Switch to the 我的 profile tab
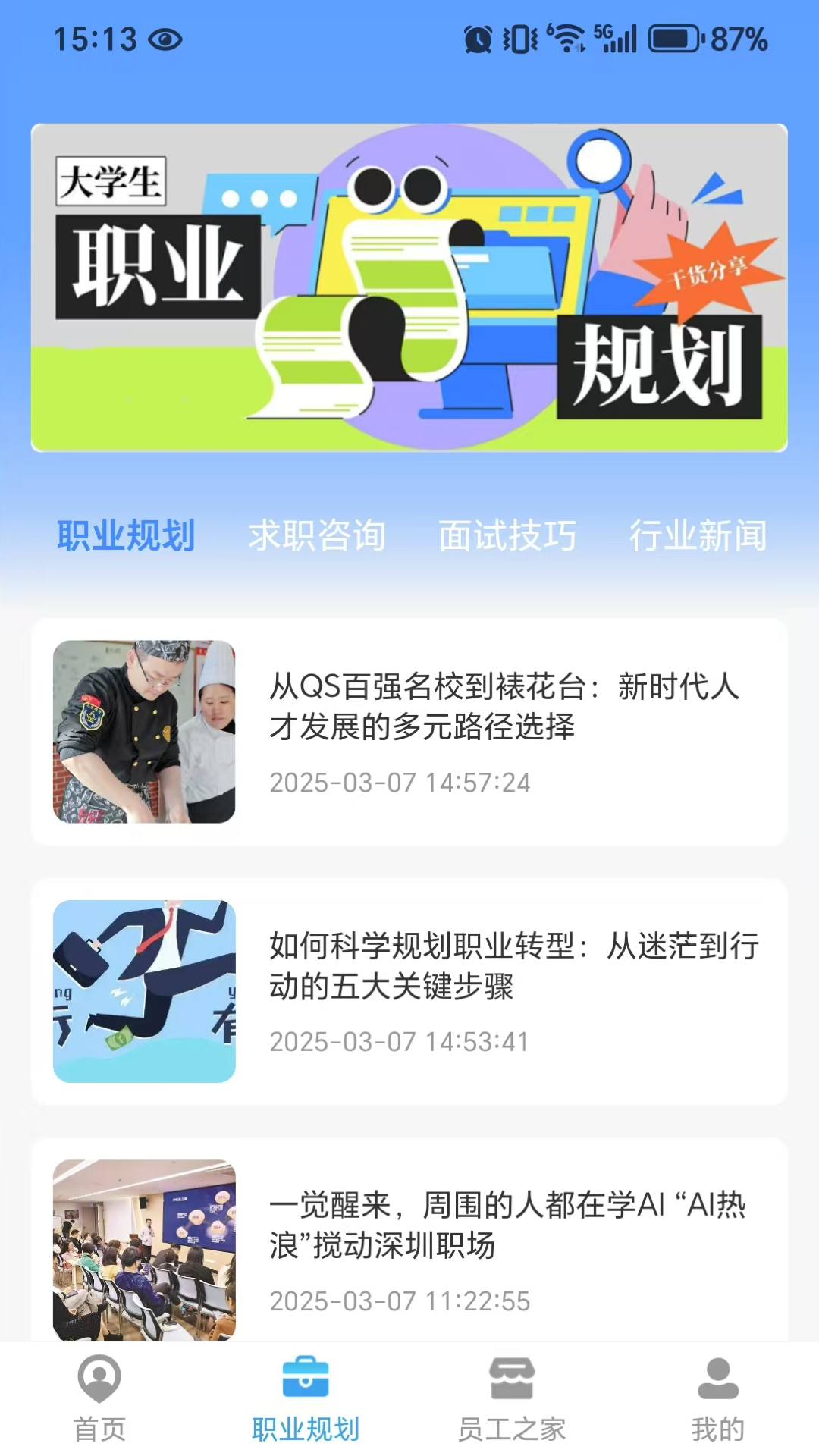819x1456 pixels. [x=717, y=1399]
